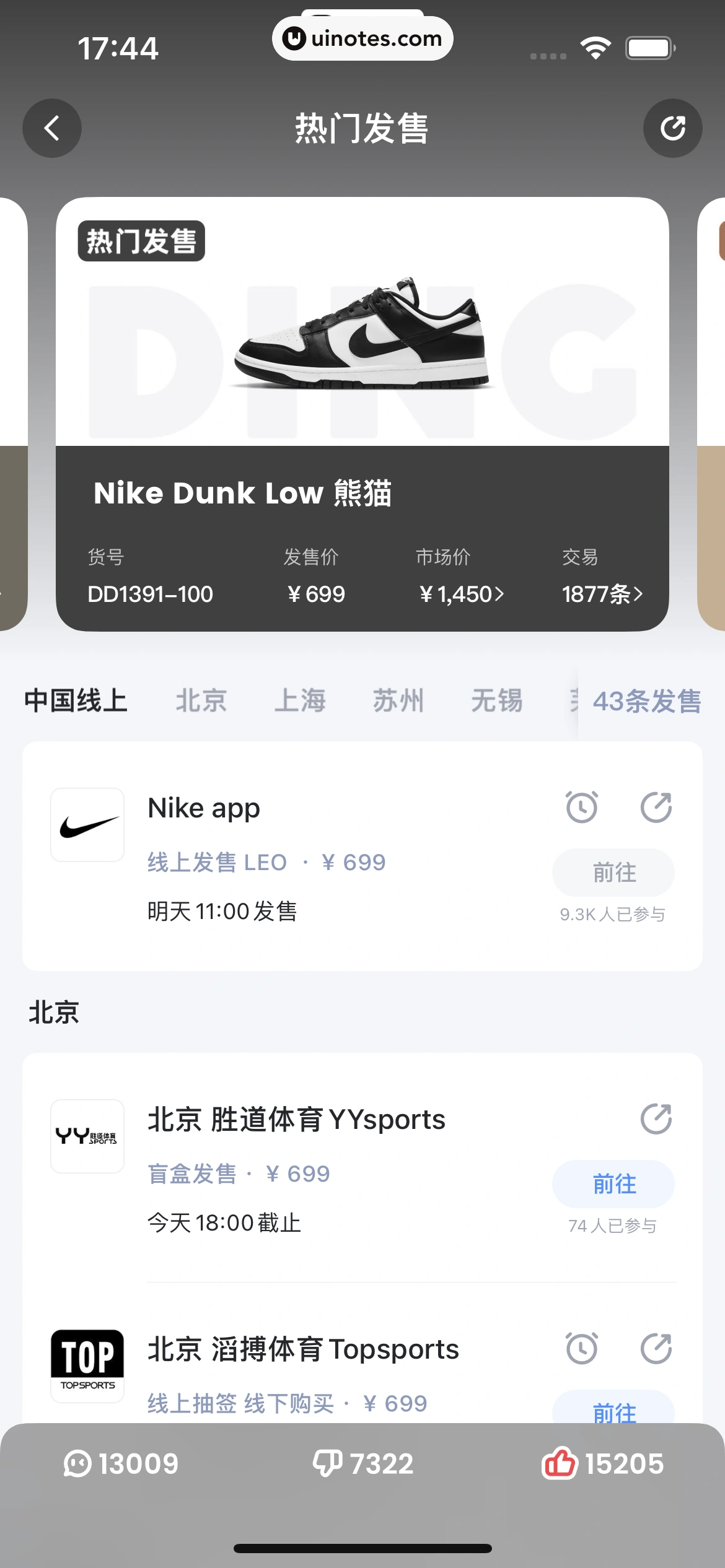This screenshot has width=725, height=1568.
Task: Set a reminder for Nike app release
Action: (x=582, y=808)
